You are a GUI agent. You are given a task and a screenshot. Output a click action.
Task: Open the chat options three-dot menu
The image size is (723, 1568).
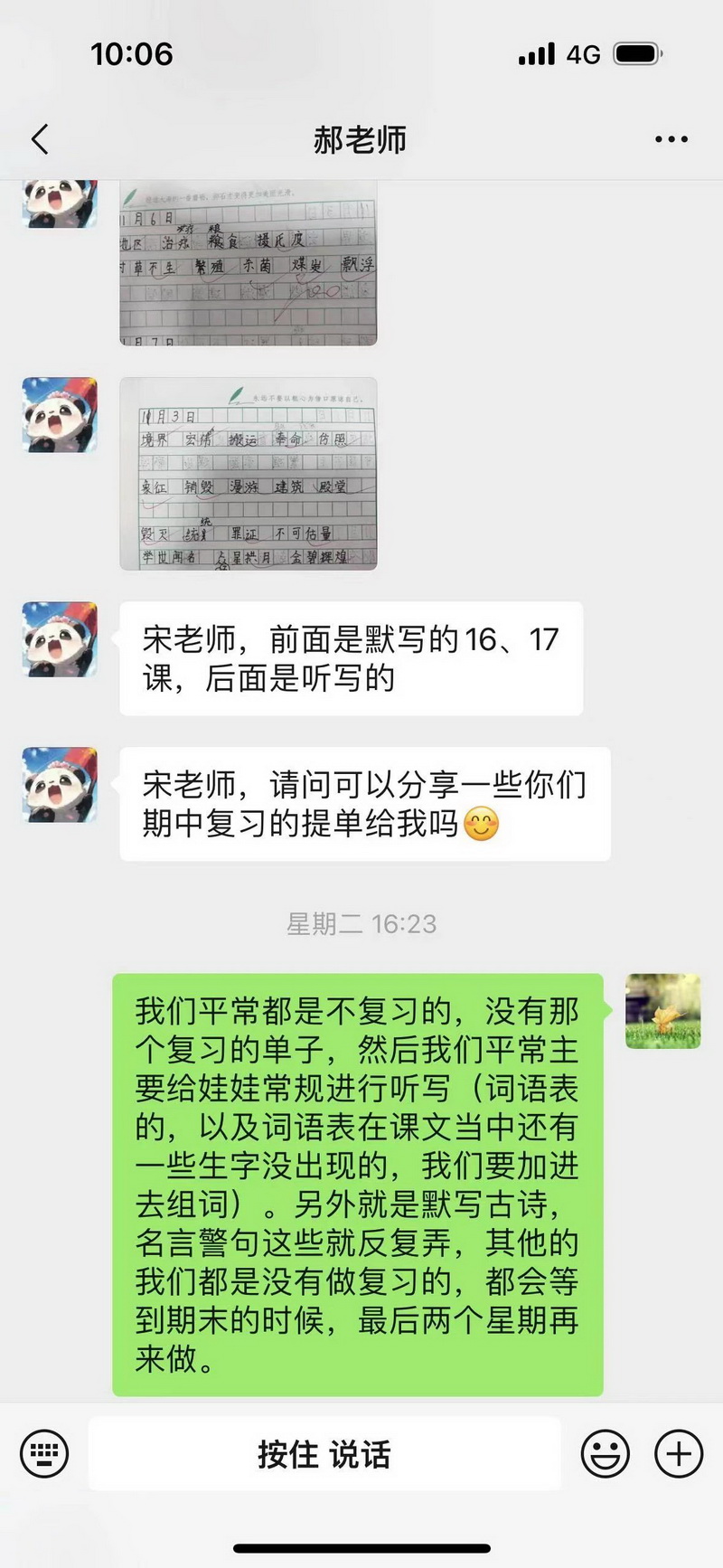tap(671, 139)
